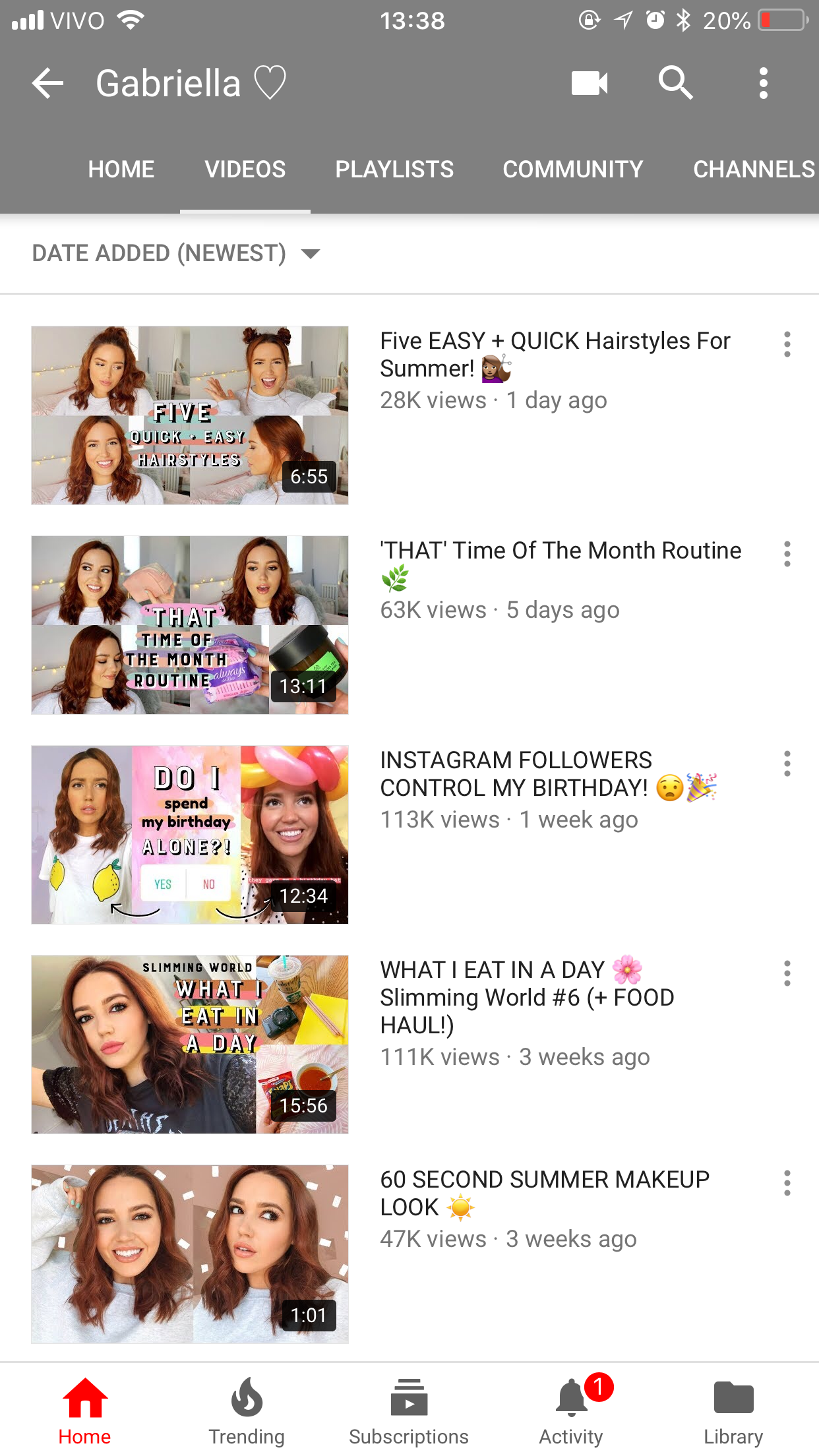Screen dimensions: 819x1456
Task: Open the search icon in the header
Action: click(676, 83)
